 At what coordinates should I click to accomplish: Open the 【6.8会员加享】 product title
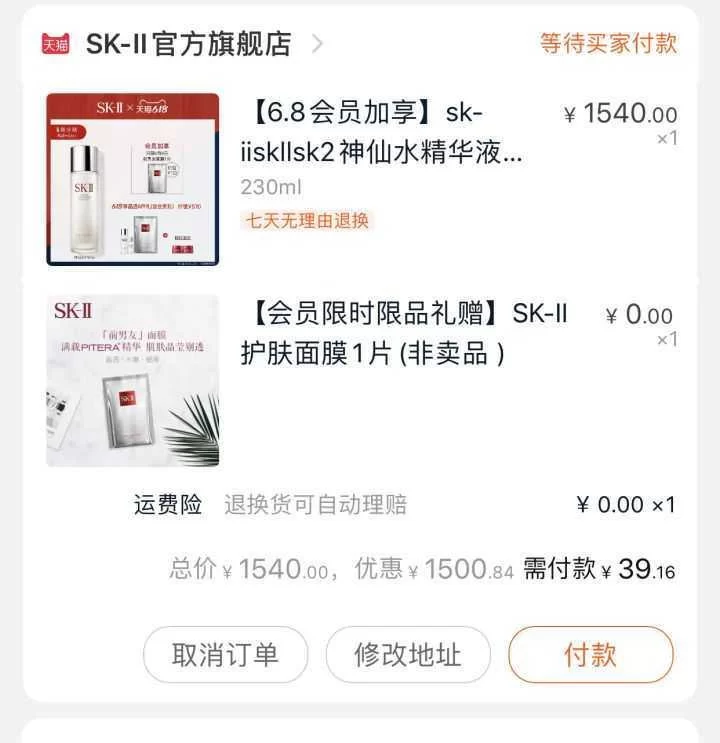(381, 133)
